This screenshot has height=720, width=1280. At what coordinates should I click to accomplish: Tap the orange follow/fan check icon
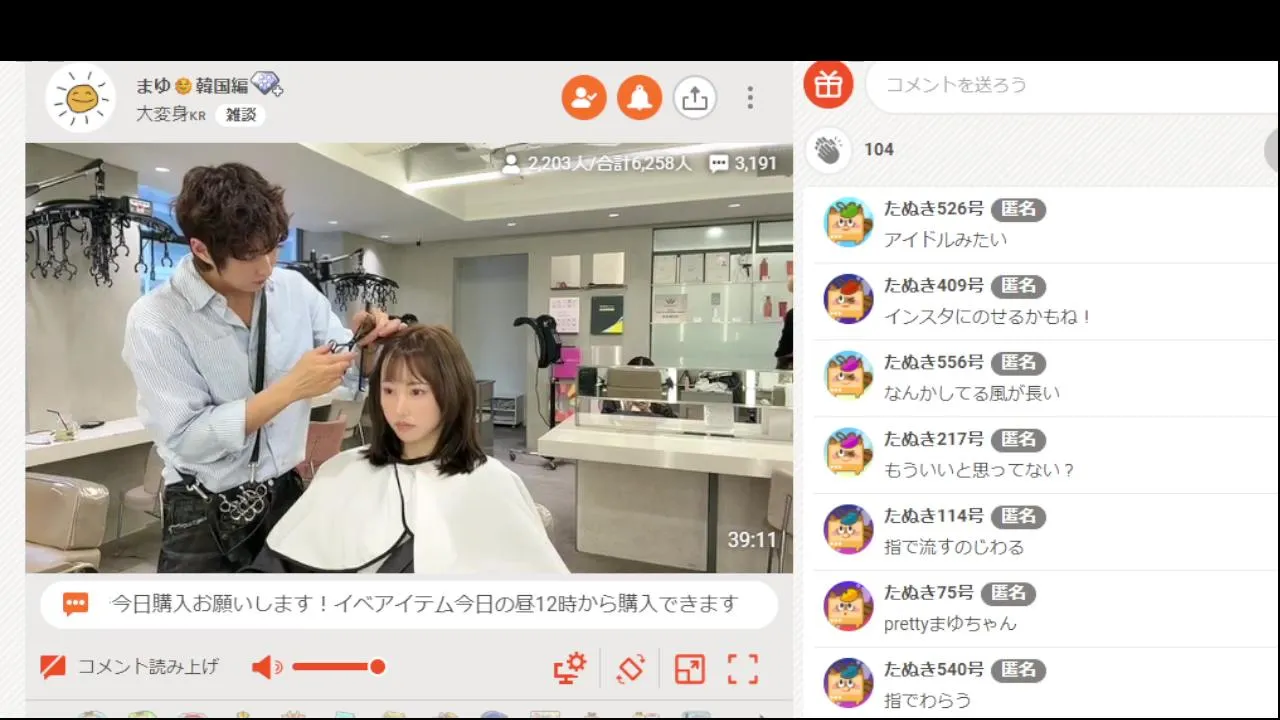[584, 97]
